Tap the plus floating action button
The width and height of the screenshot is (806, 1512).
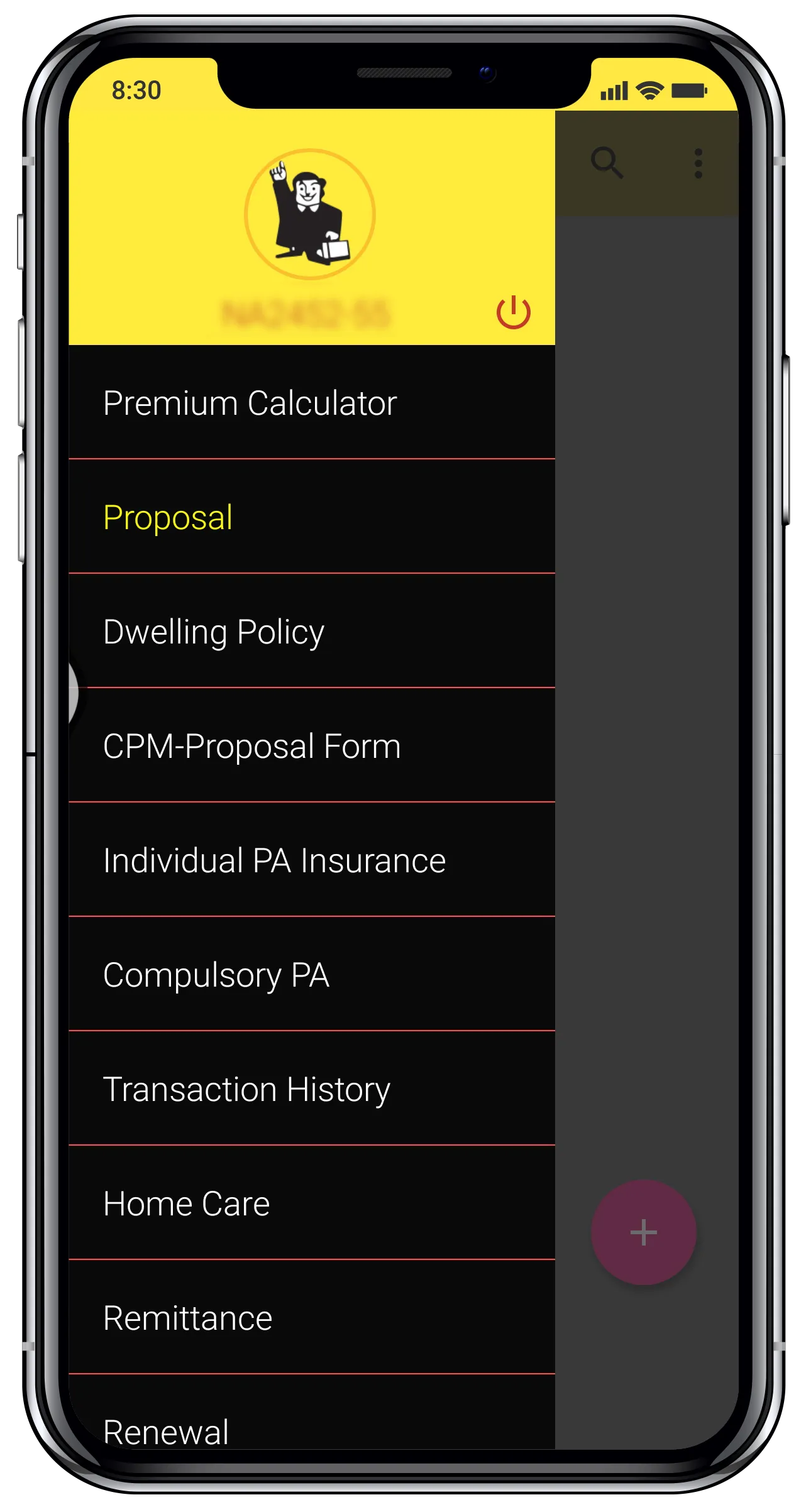(x=643, y=1232)
